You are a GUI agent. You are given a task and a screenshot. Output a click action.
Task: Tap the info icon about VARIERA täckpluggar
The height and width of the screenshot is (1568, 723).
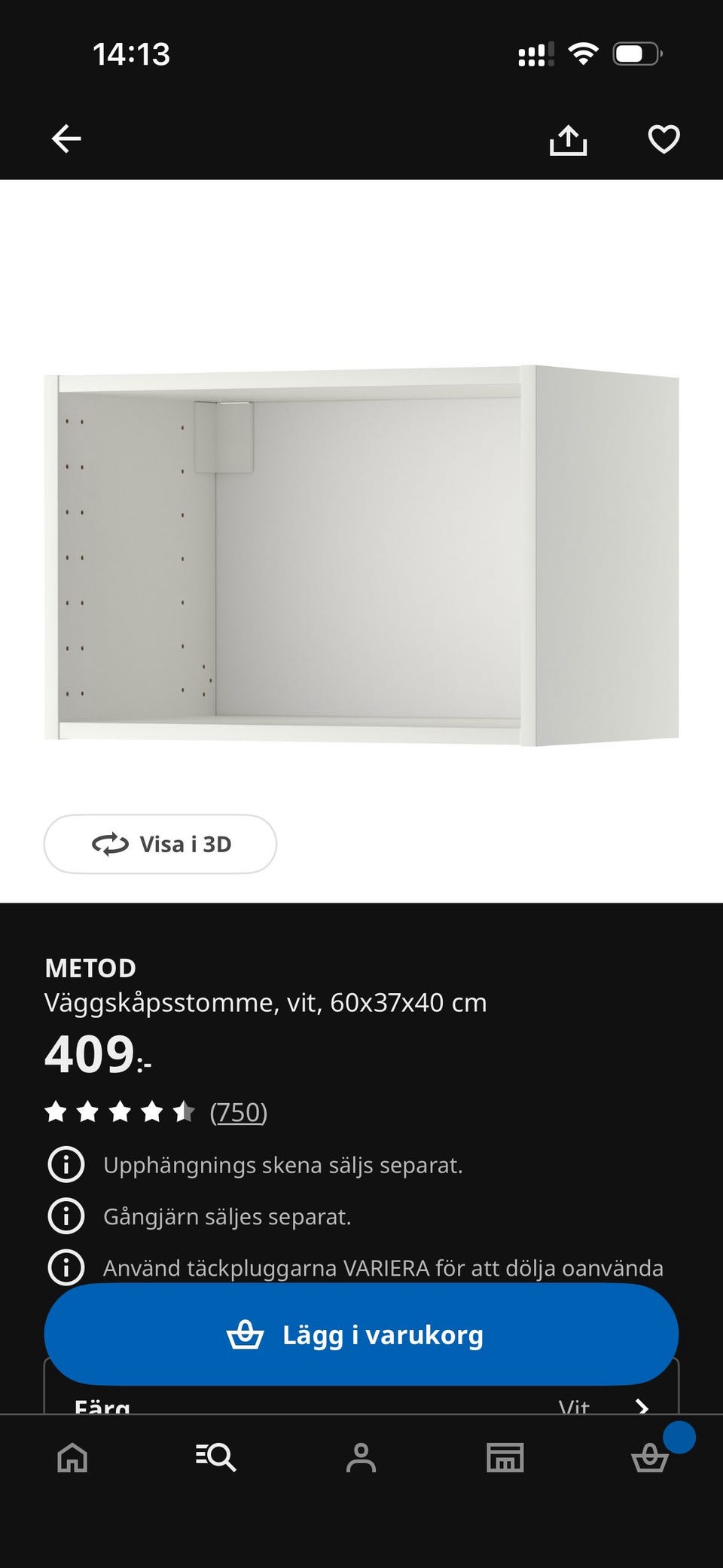pos(66,1267)
